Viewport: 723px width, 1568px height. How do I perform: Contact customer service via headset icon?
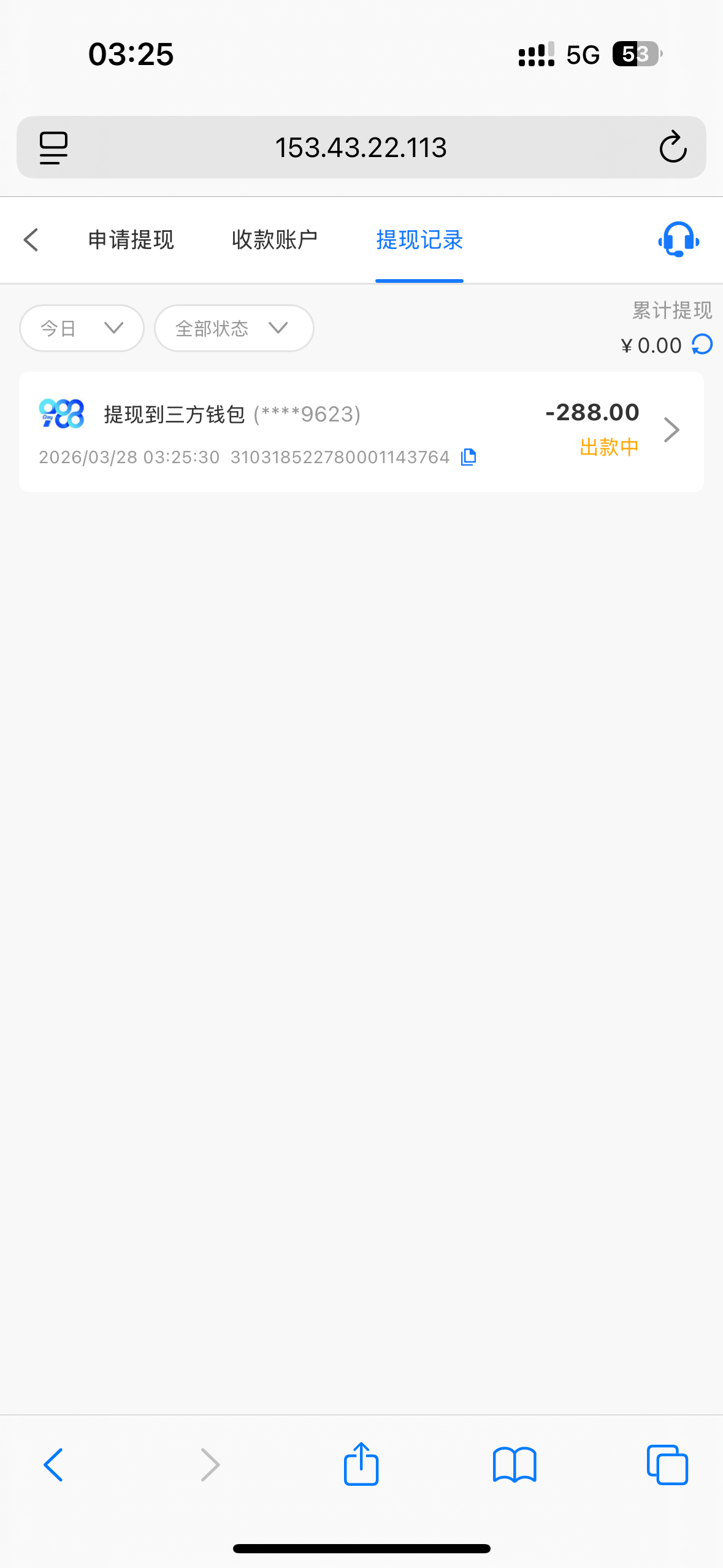[678, 240]
